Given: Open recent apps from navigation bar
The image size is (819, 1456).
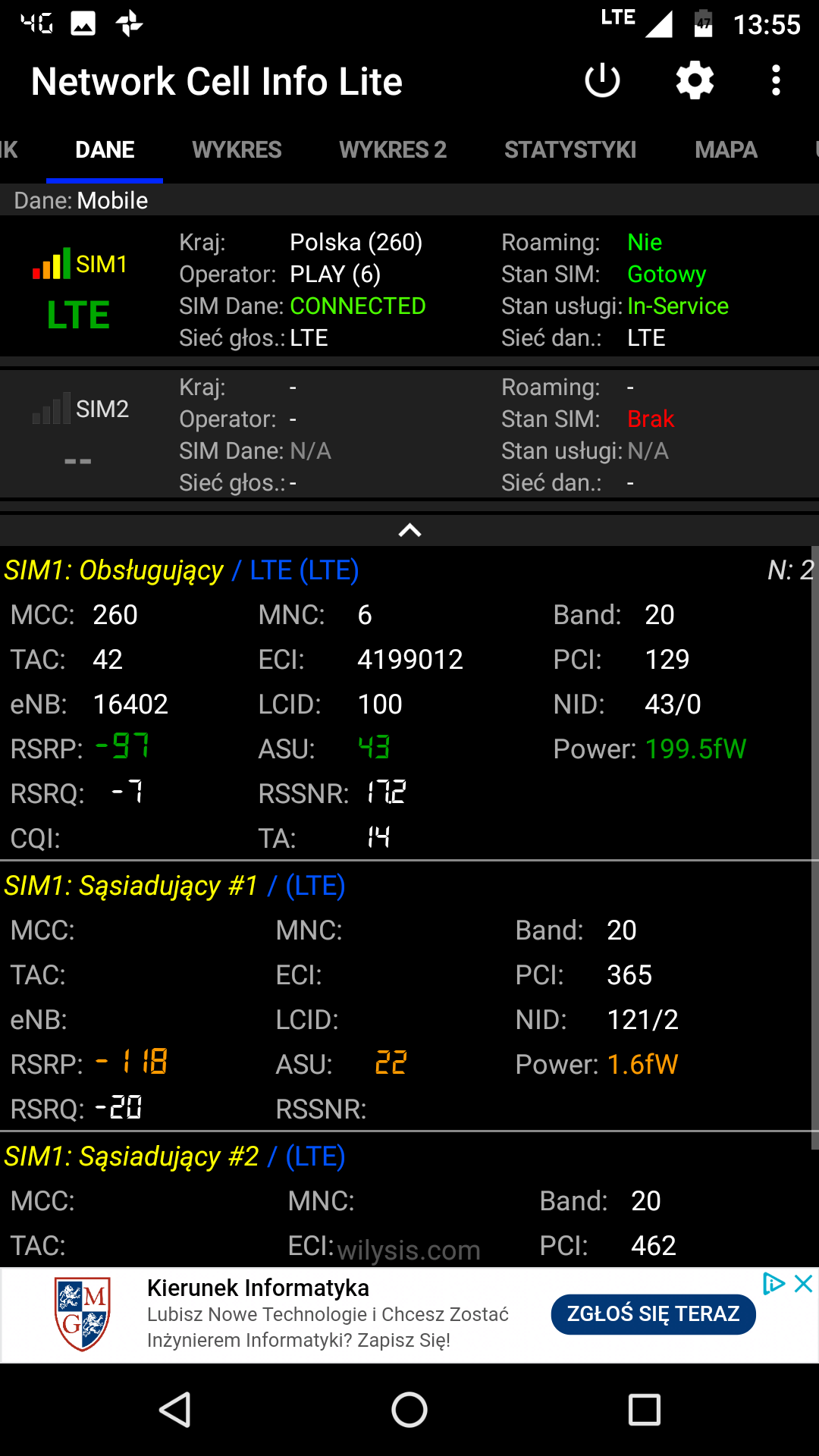Looking at the screenshot, I should 645,1410.
